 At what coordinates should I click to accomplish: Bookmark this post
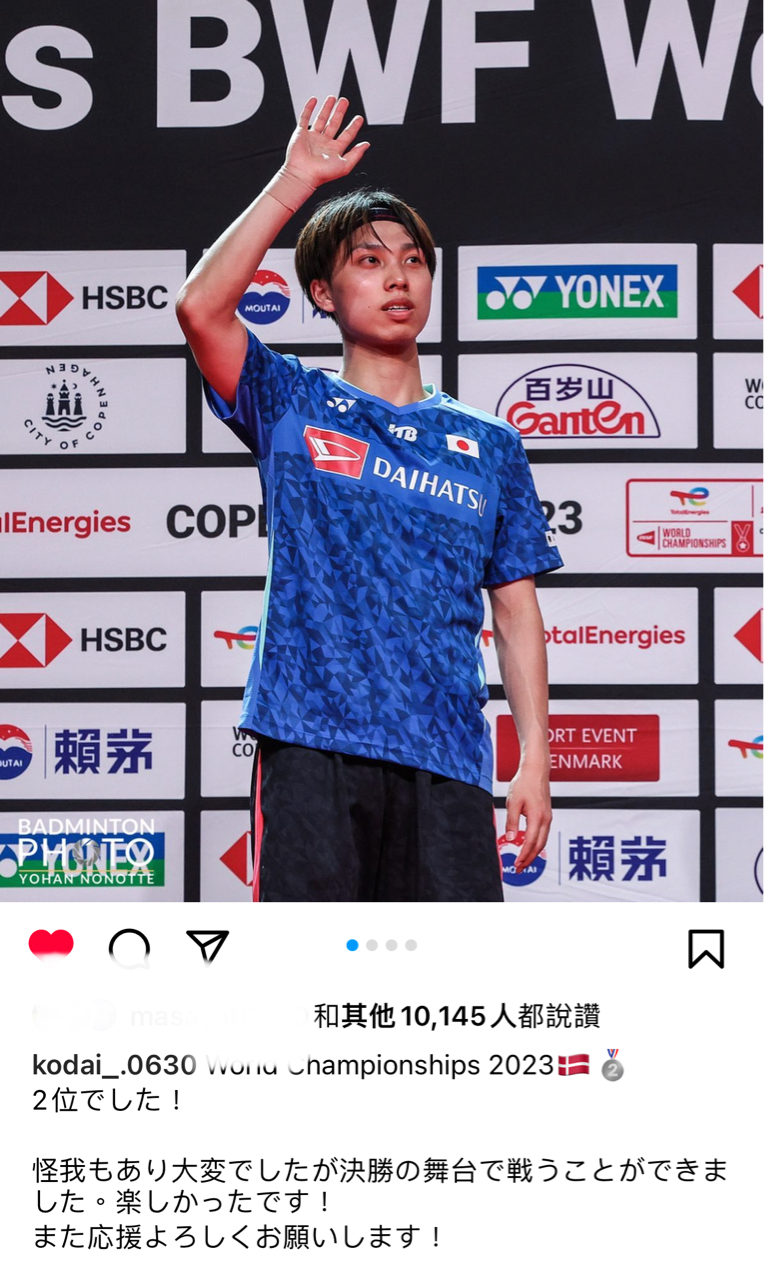[x=706, y=948]
